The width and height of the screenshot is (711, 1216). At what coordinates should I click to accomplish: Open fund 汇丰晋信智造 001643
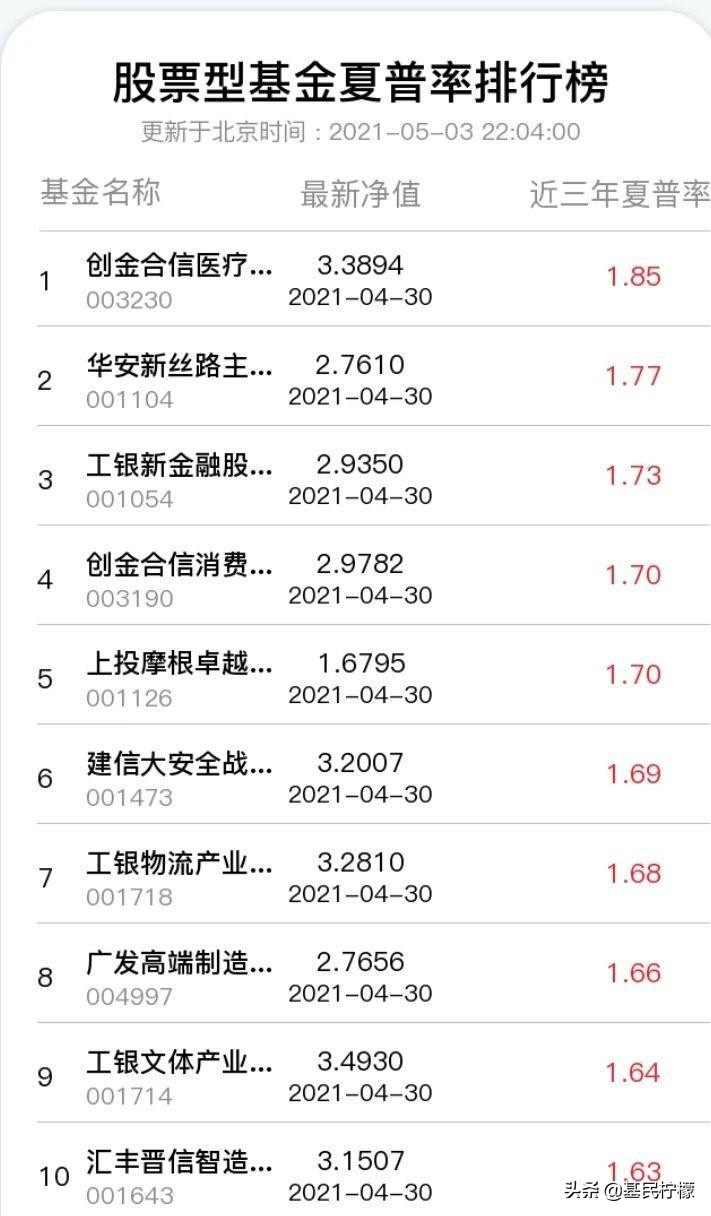[x=178, y=1162]
